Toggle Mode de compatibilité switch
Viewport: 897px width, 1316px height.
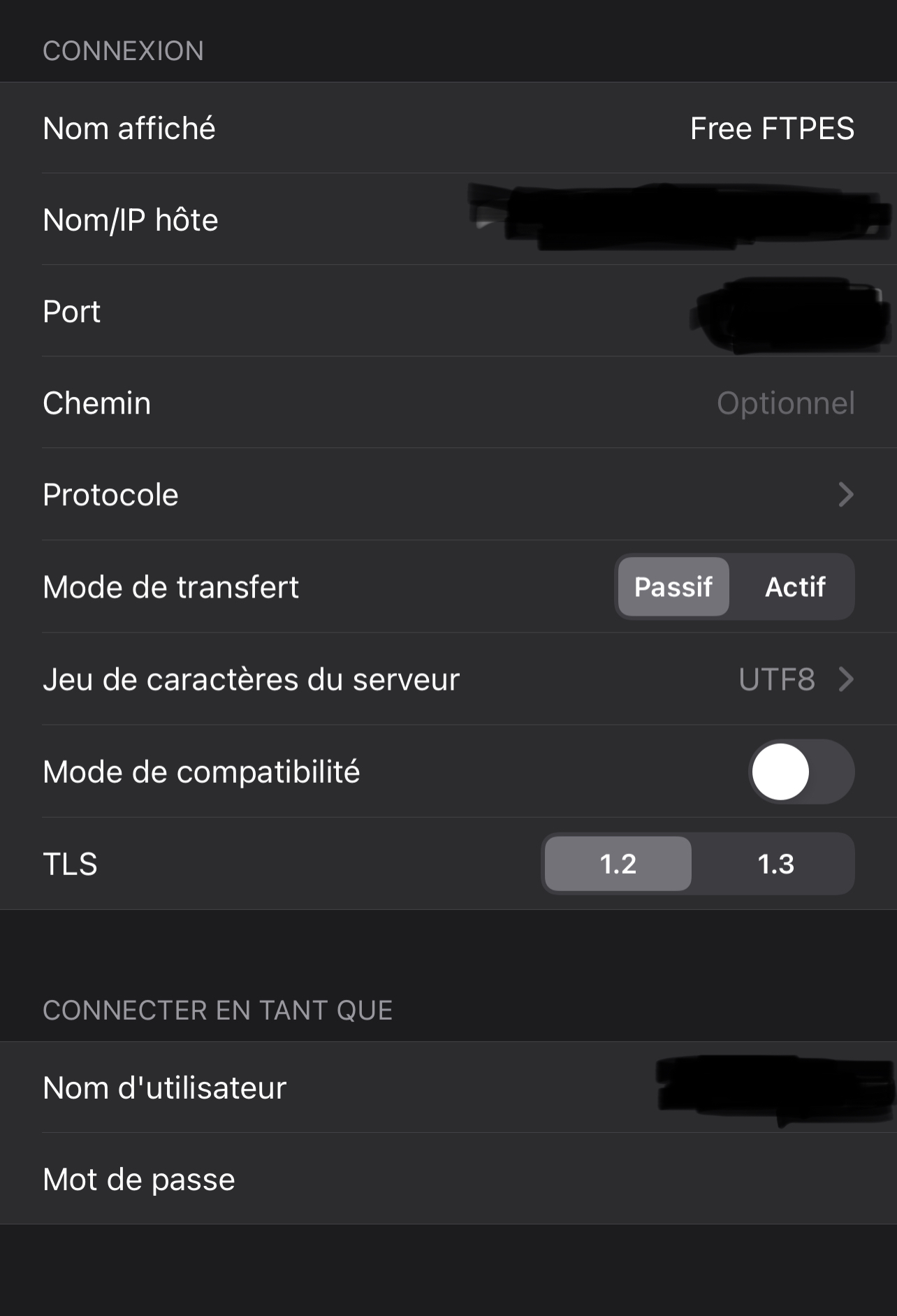tap(801, 772)
